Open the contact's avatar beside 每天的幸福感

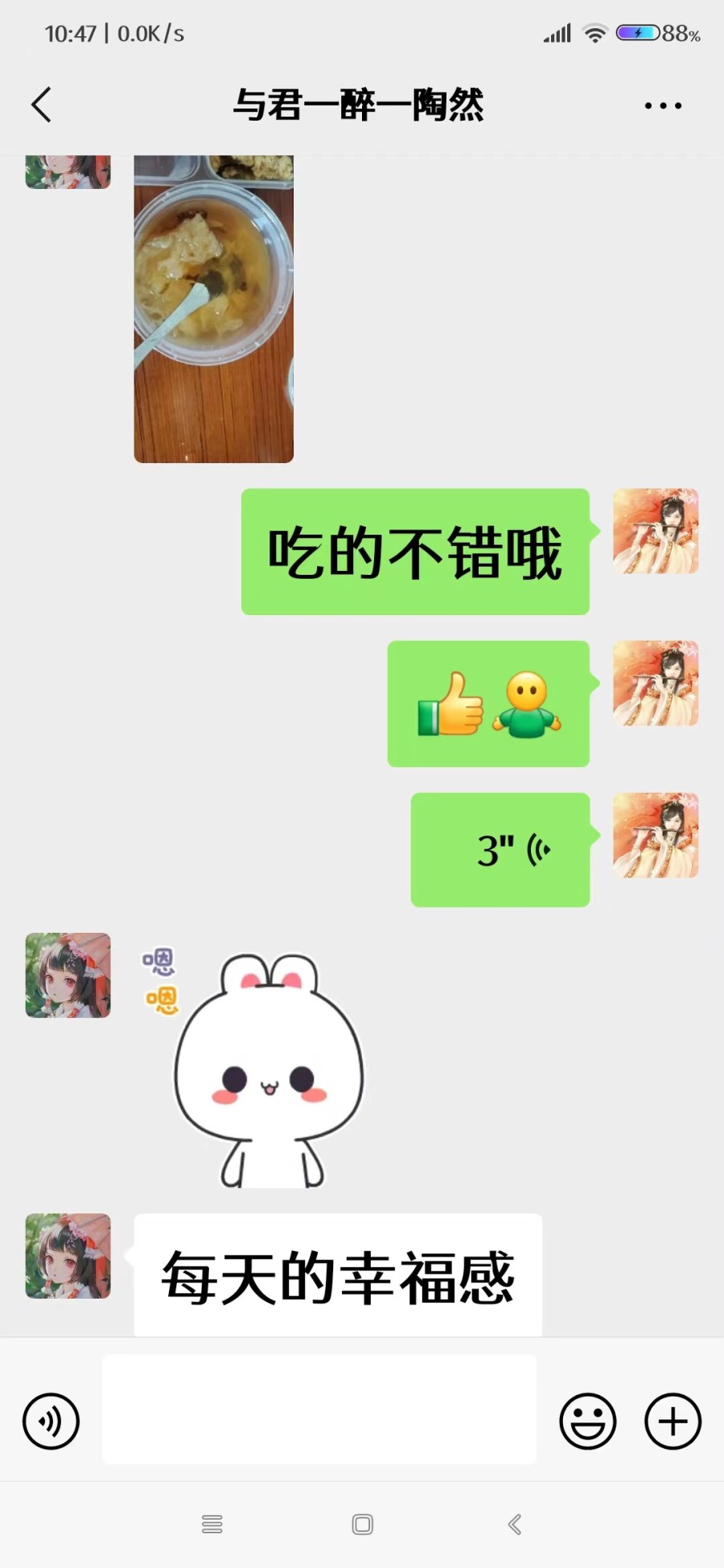(68, 1255)
